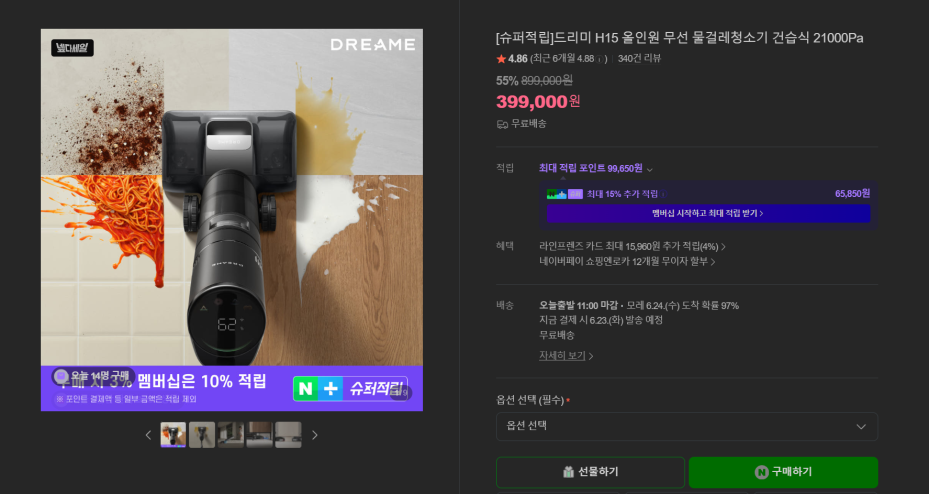
Task: Open the 옵션 선택 dropdown
Action: pos(687,426)
